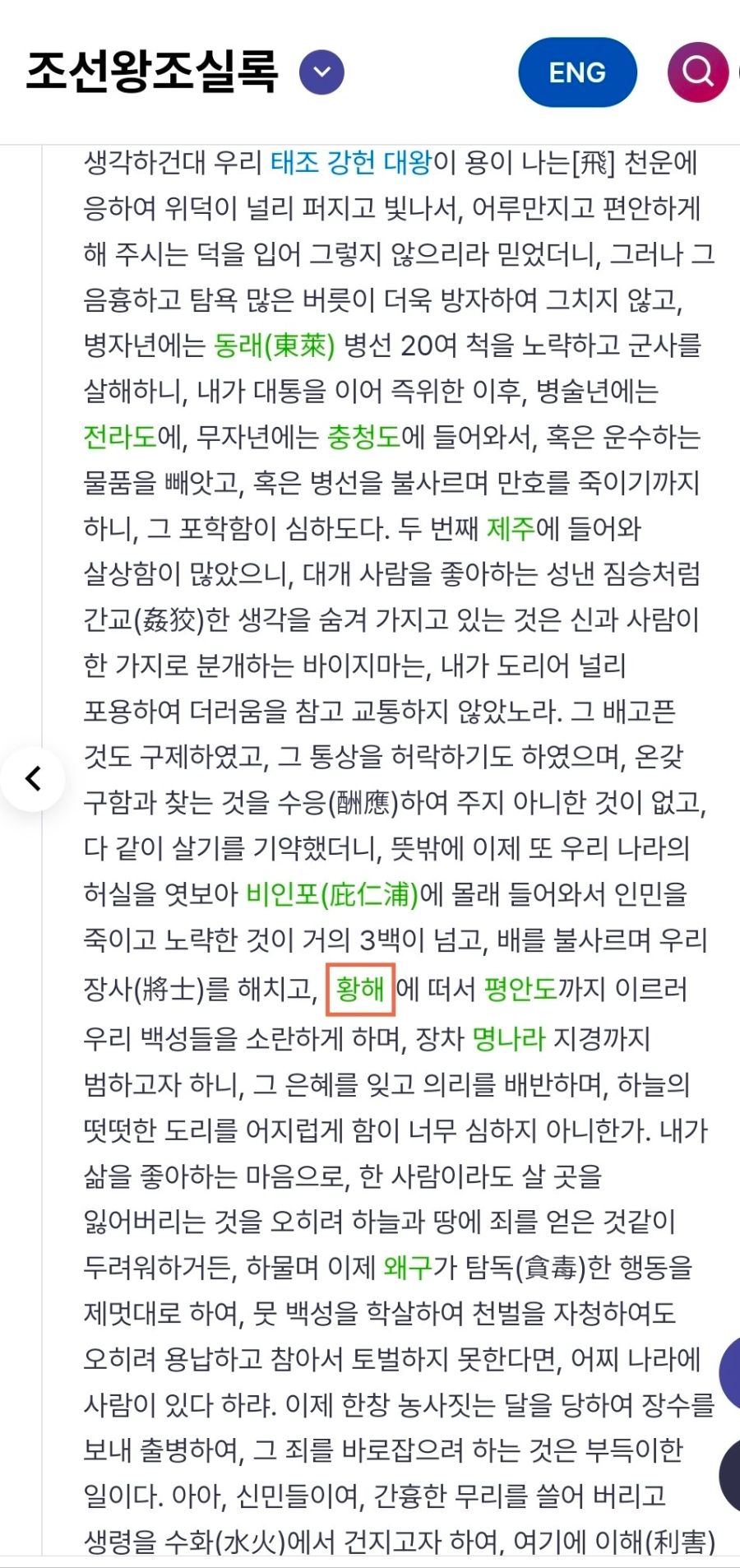Open the left side panel arrow
This screenshot has width=740, height=1568.
coord(33,778)
